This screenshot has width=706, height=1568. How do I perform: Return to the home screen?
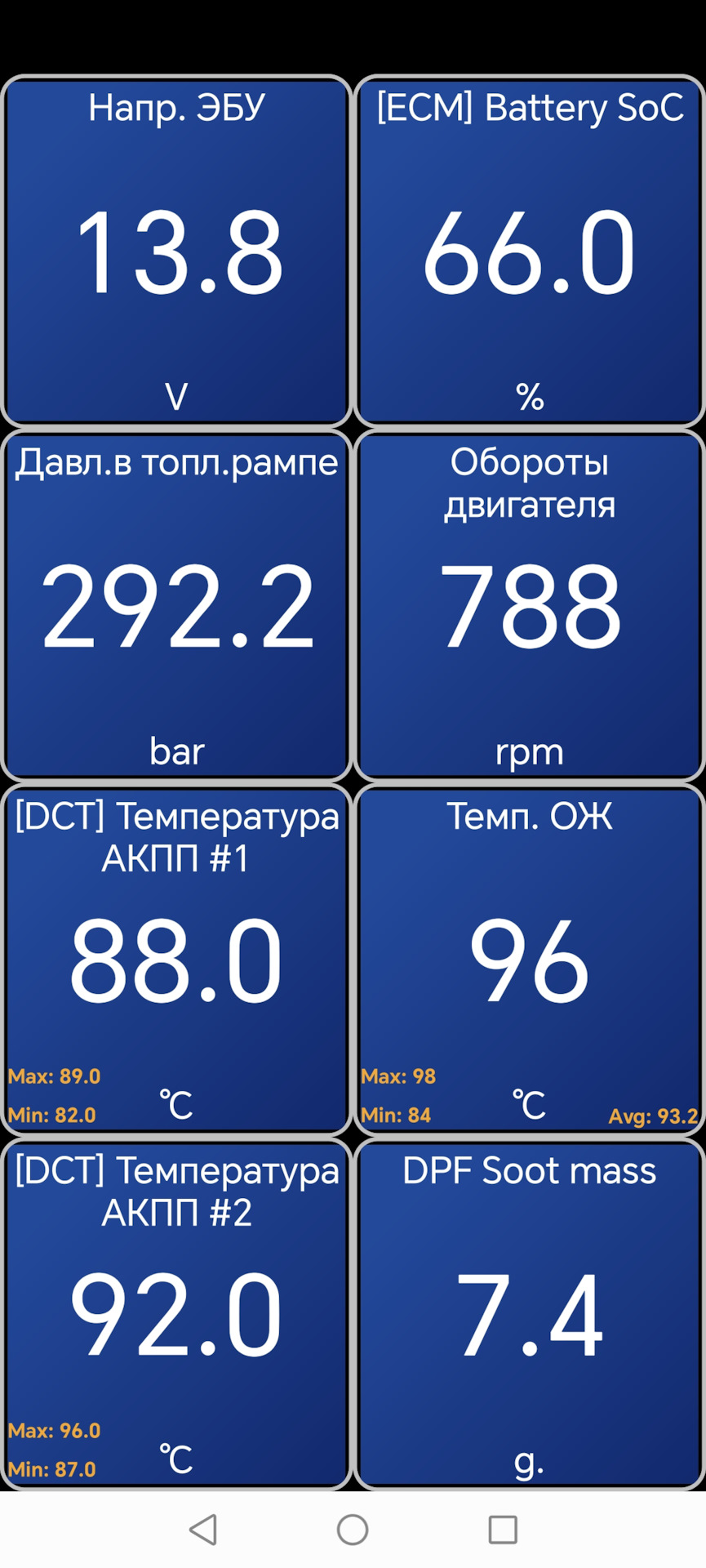tap(353, 1530)
